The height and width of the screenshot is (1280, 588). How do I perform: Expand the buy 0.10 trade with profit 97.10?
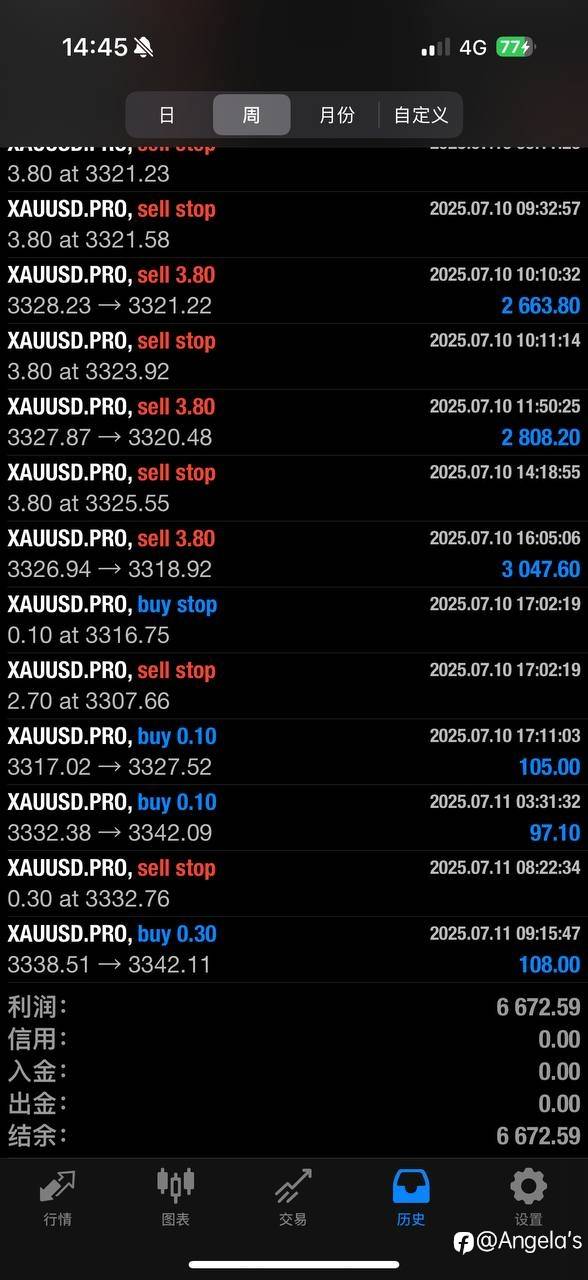(x=294, y=819)
